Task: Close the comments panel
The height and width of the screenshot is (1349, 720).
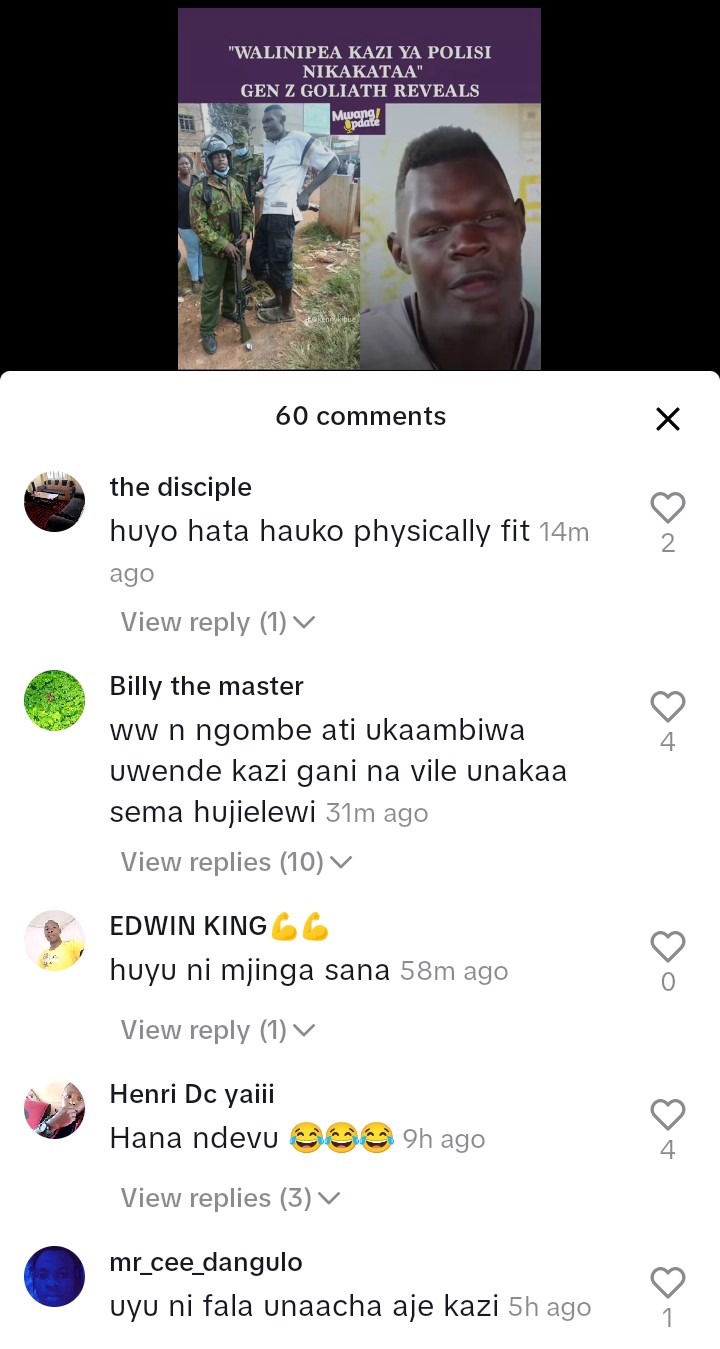Action: [667, 418]
